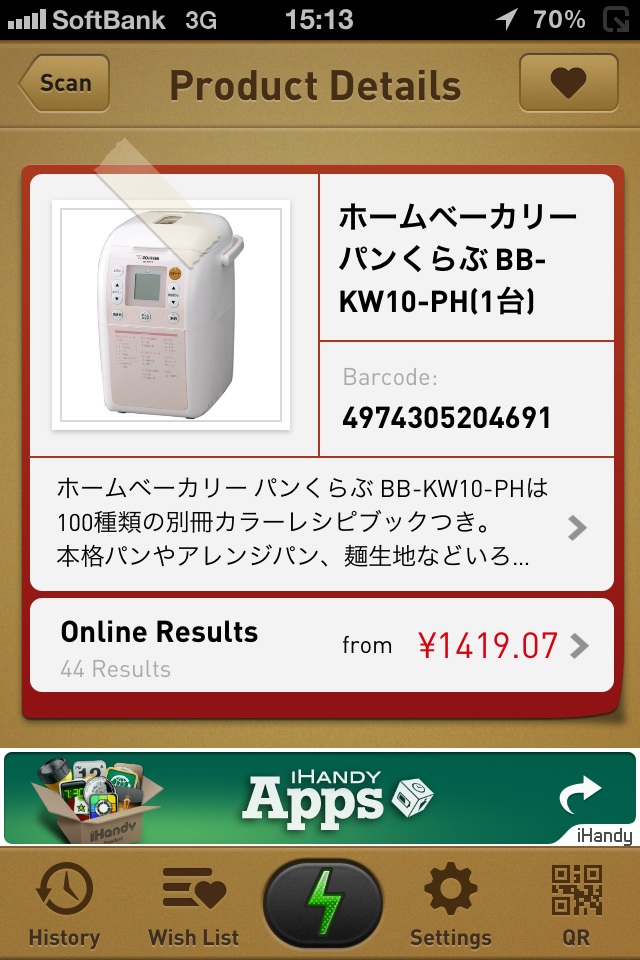
Task: Open Online Results with 44 results
Action: click(x=320, y=646)
